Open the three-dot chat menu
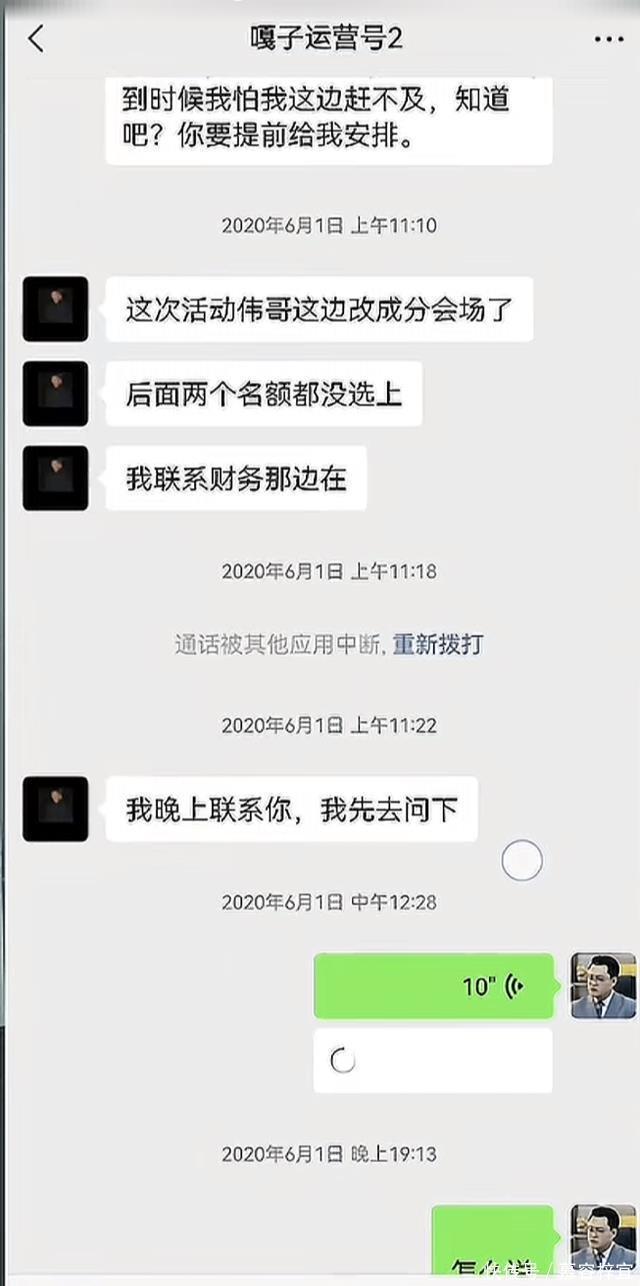This screenshot has width=640, height=1286. tap(608, 39)
